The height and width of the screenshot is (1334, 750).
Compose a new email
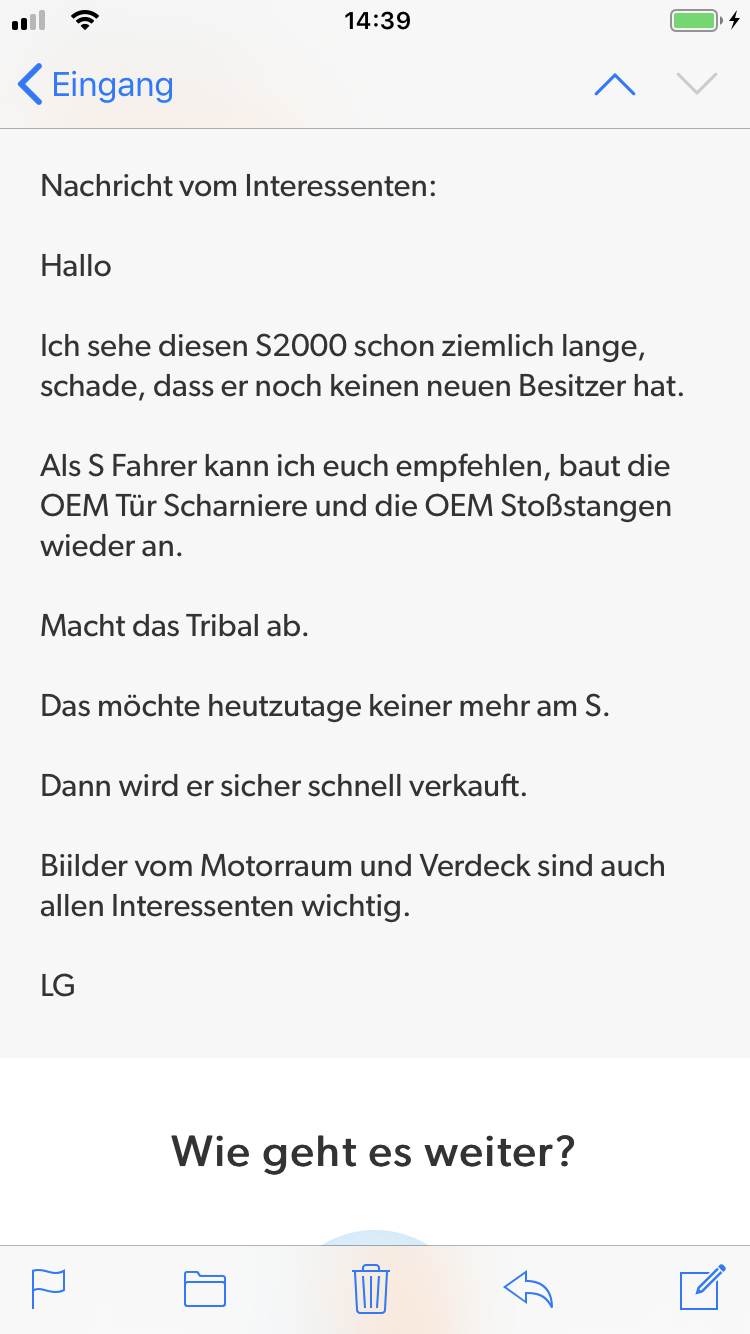click(702, 1288)
